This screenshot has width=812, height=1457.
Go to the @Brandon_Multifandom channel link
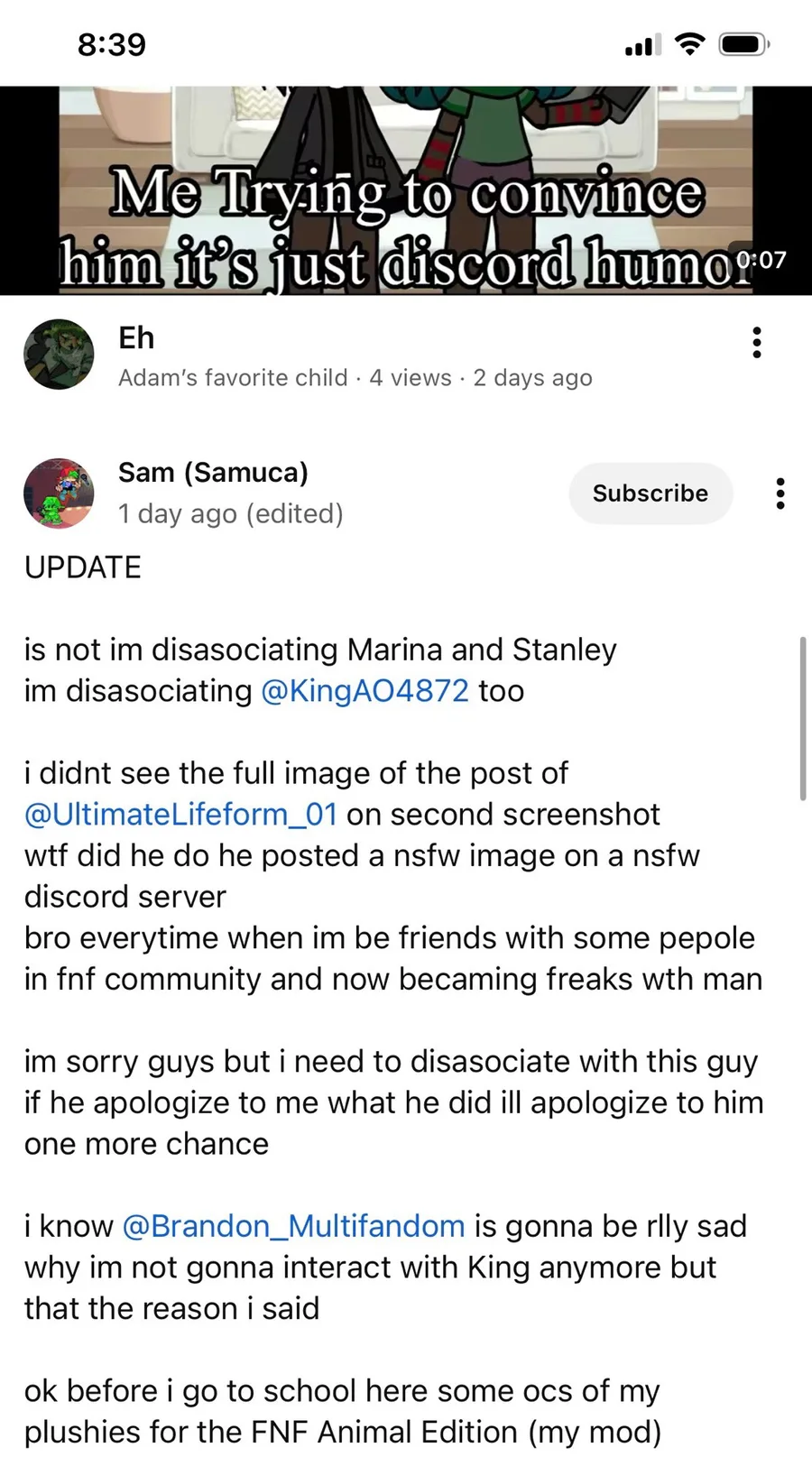pos(293,1227)
